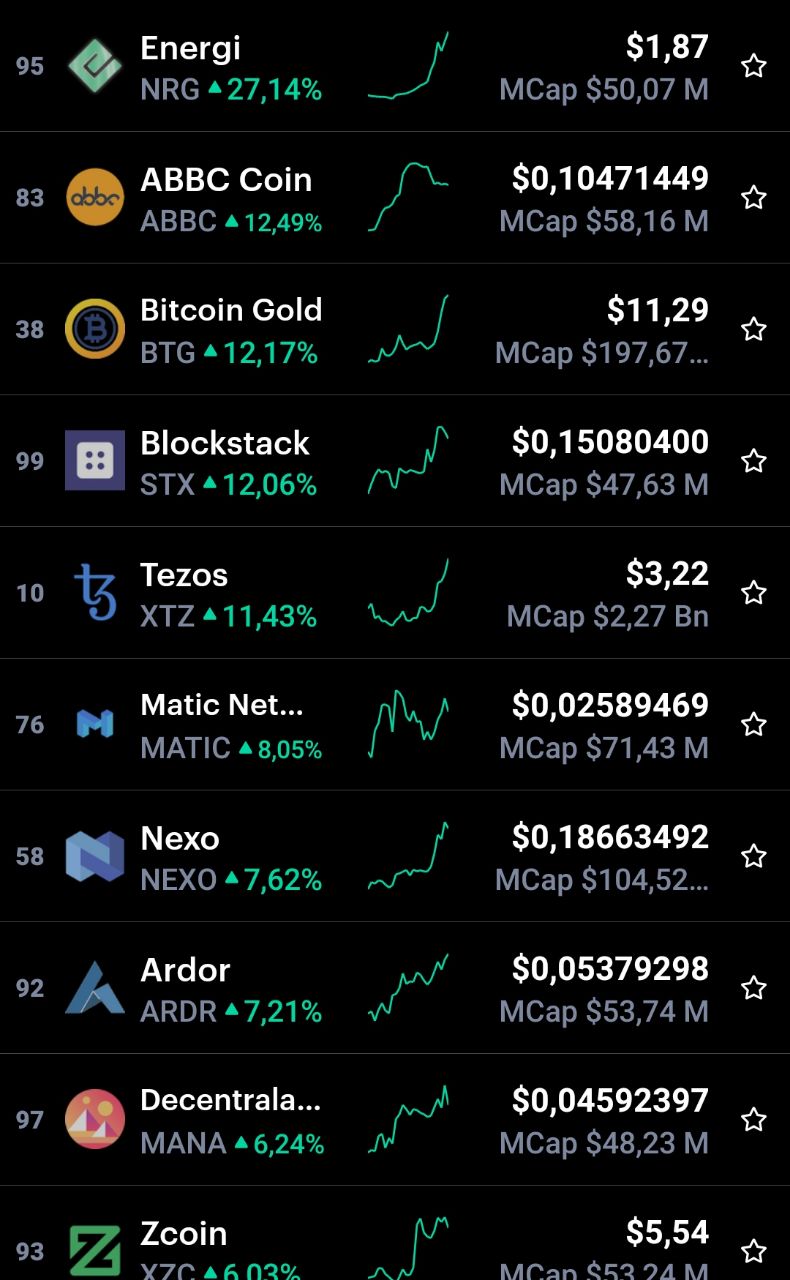This screenshot has width=790, height=1280.
Task: Open the Energi coin row
Action: [x=395, y=66]
